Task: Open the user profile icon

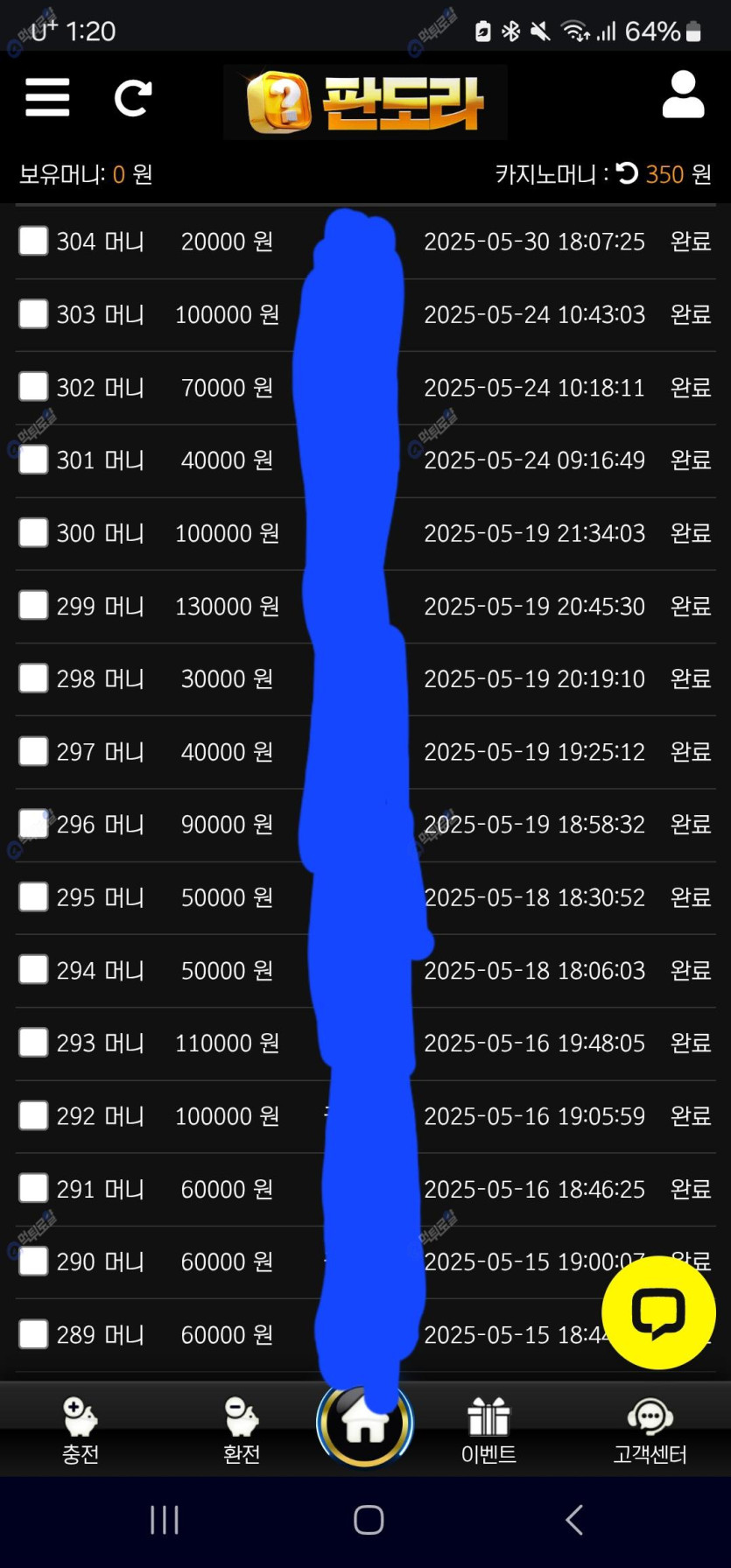Action: click(683, 95)
